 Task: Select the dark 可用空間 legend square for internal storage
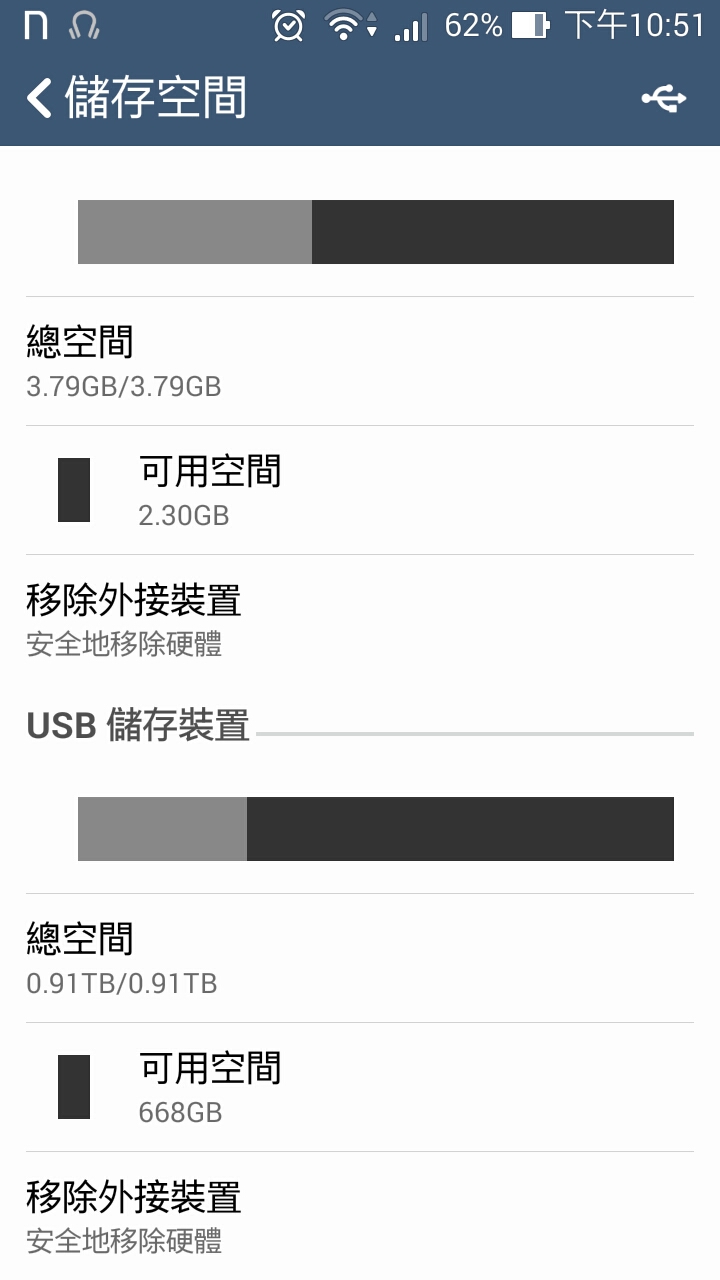point(76,489)
